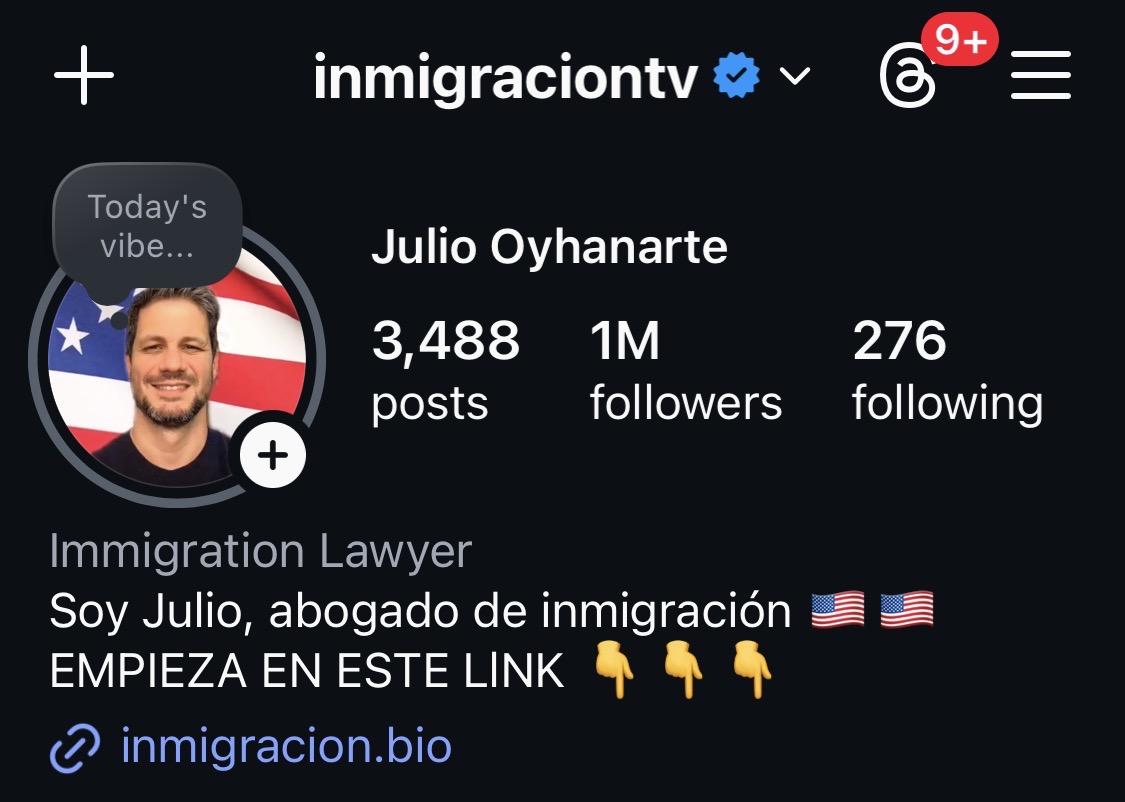Open the hamburger settings menu
Screen dimensions: 1125x802
(1040, 76)
